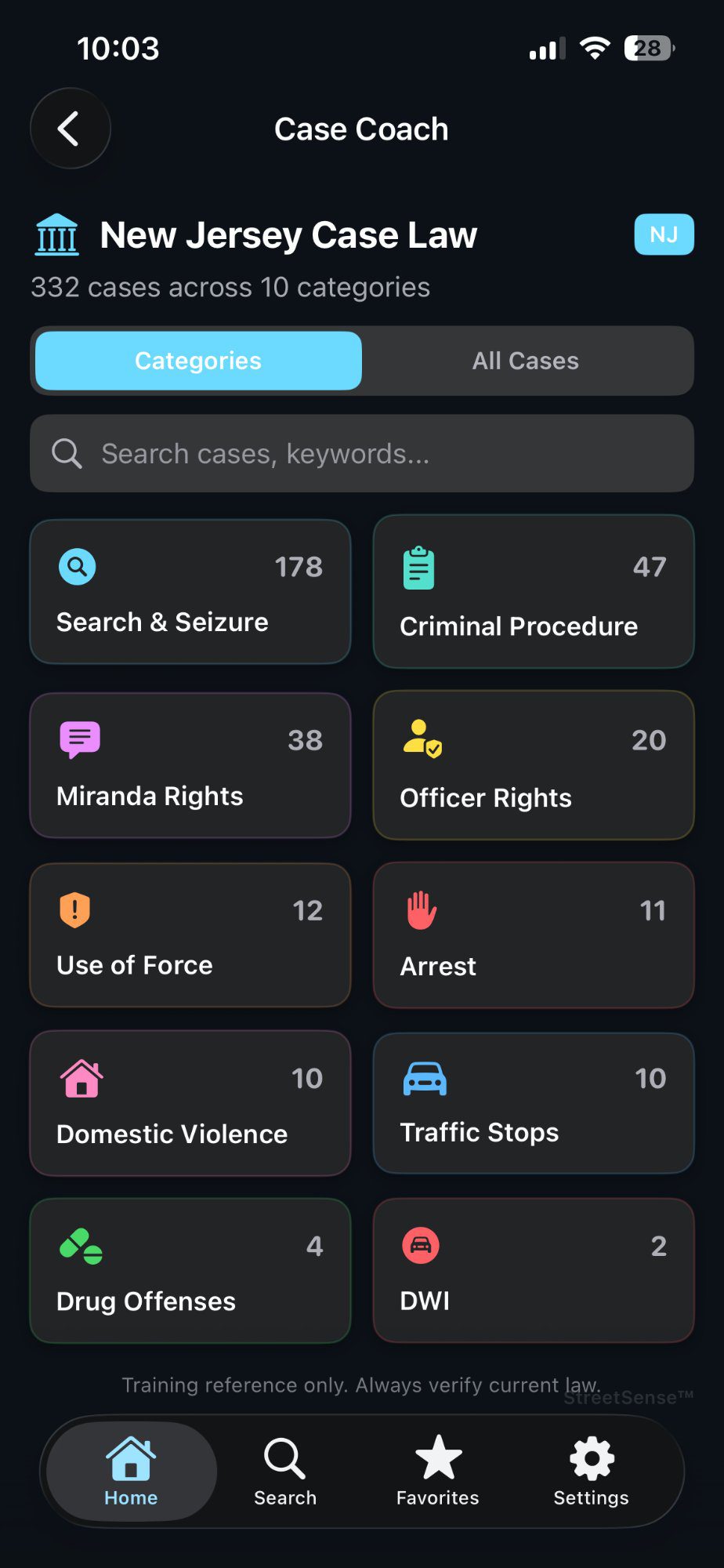The image size is (724, 1568).
Task: Tap the Miranda Rights chat bubble icon
Action: (78, 739)
